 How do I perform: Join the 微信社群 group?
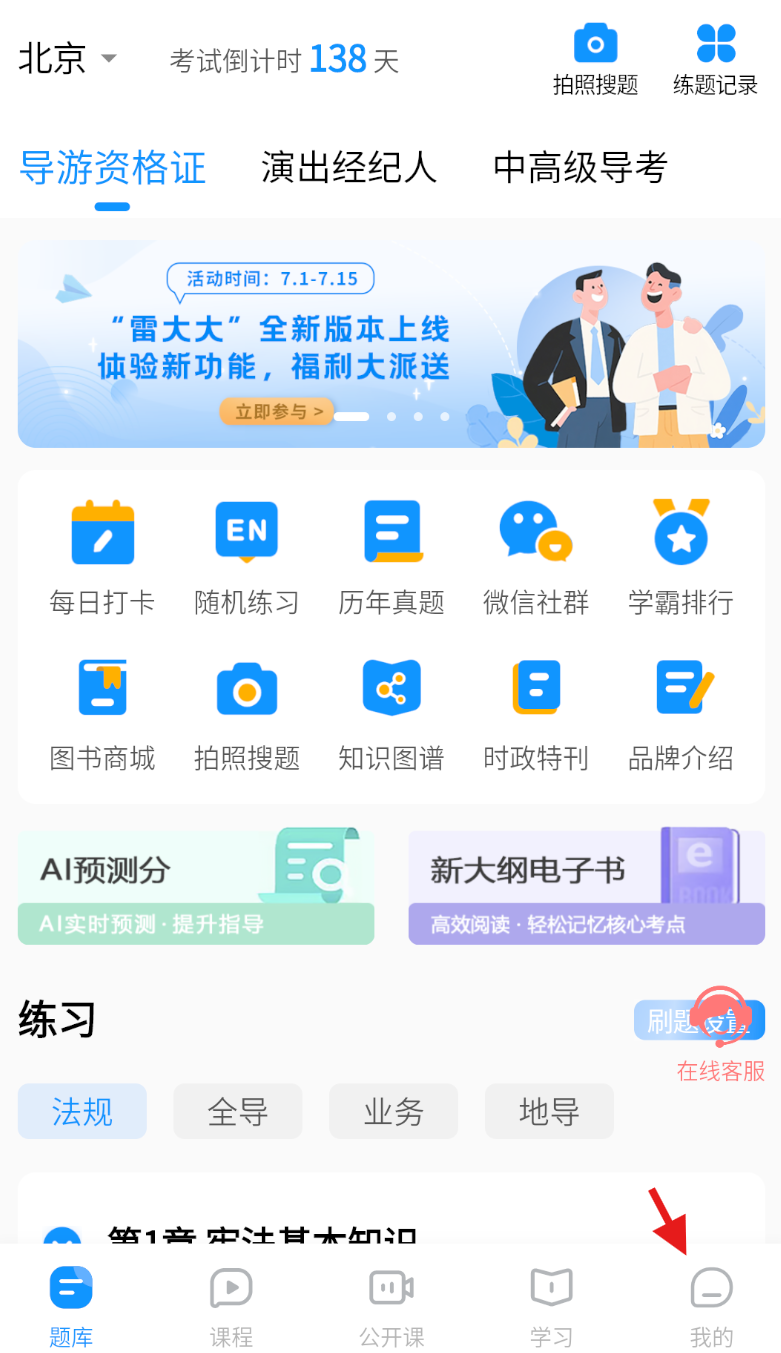pyautogui.click(x=536, y=556)
